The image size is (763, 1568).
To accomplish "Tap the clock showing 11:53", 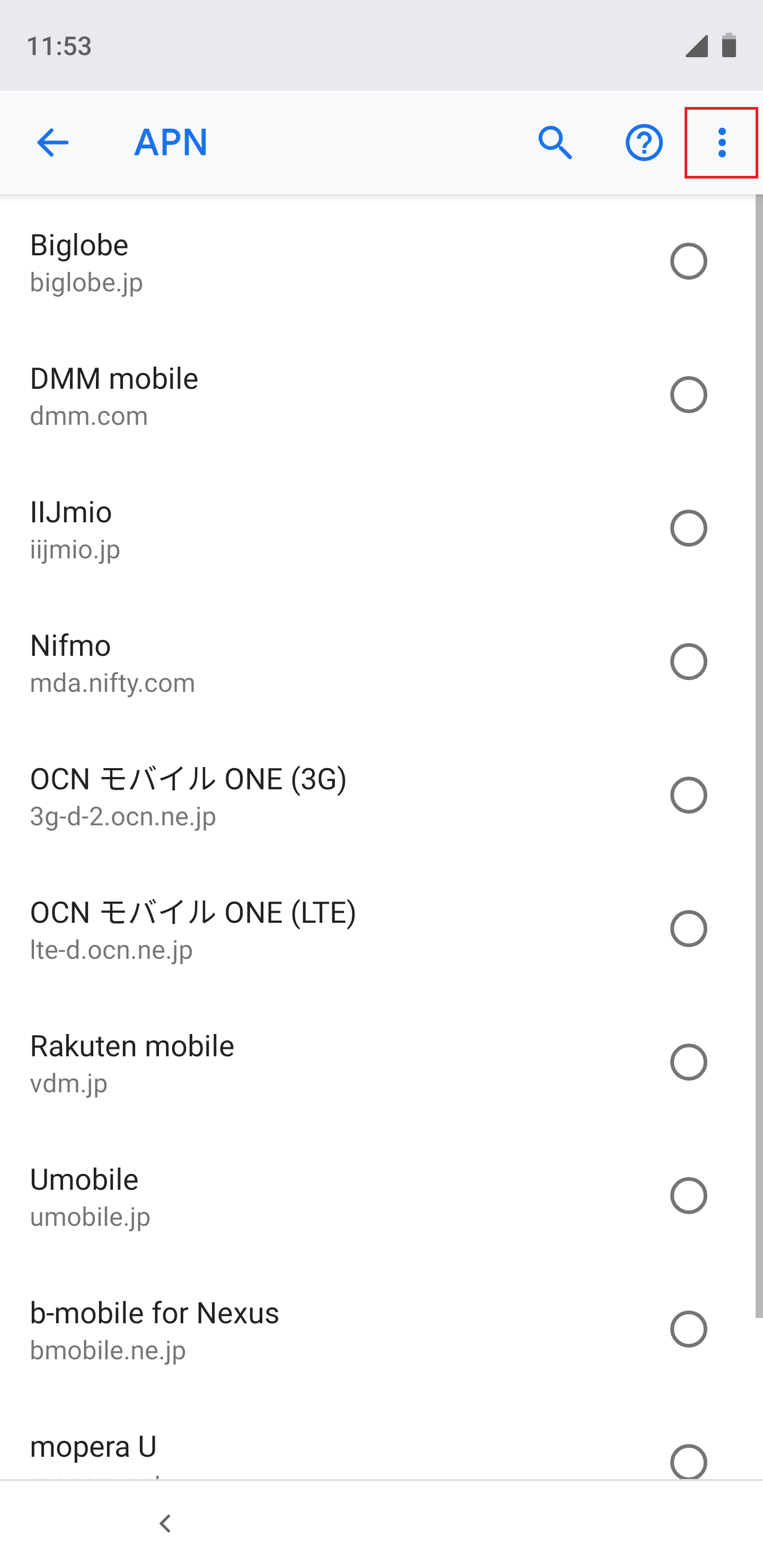I will [x=61, y=45].
